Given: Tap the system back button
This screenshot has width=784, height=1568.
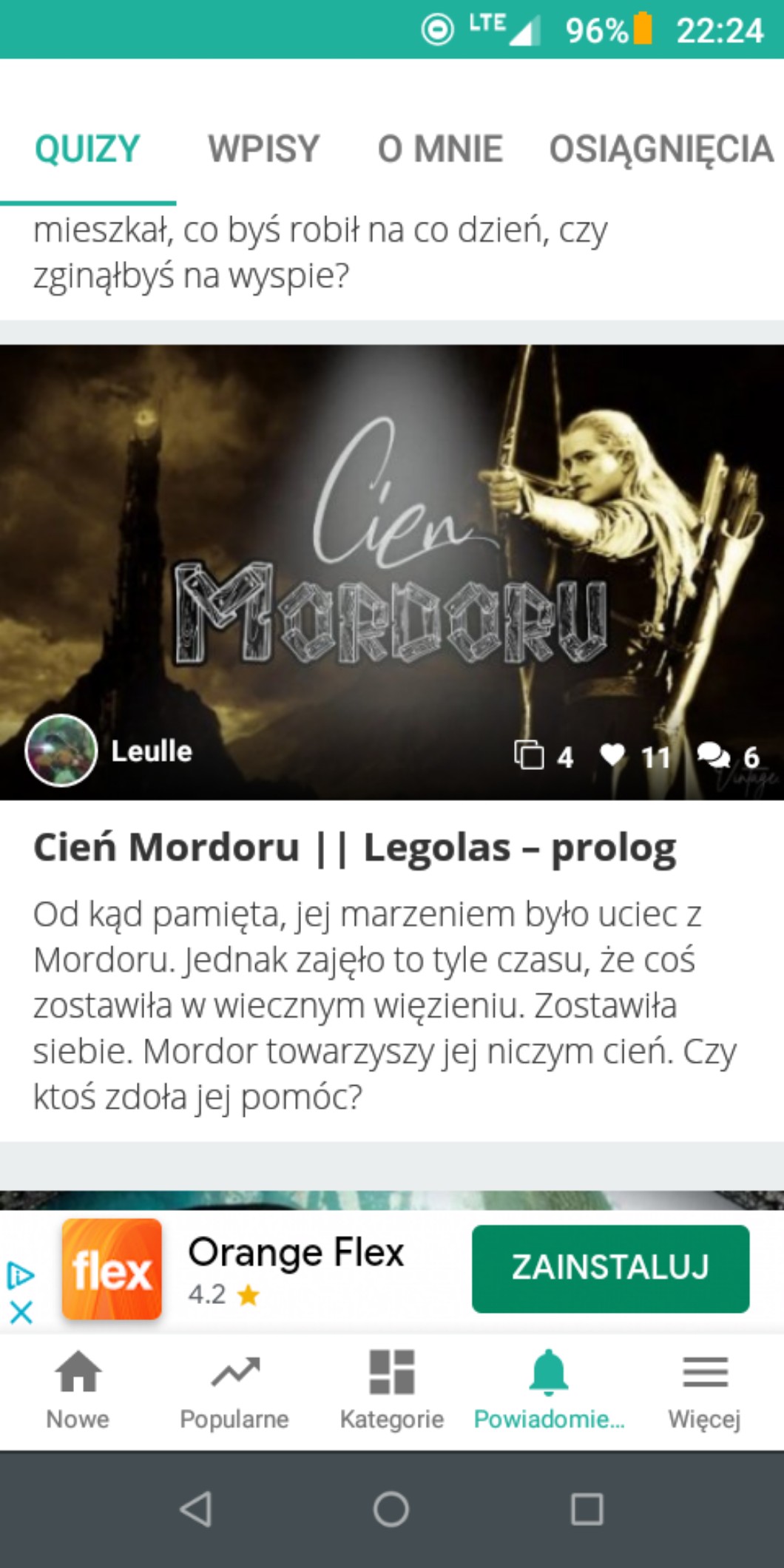Looking at the screenshot, I should (x=196, y=1509).
